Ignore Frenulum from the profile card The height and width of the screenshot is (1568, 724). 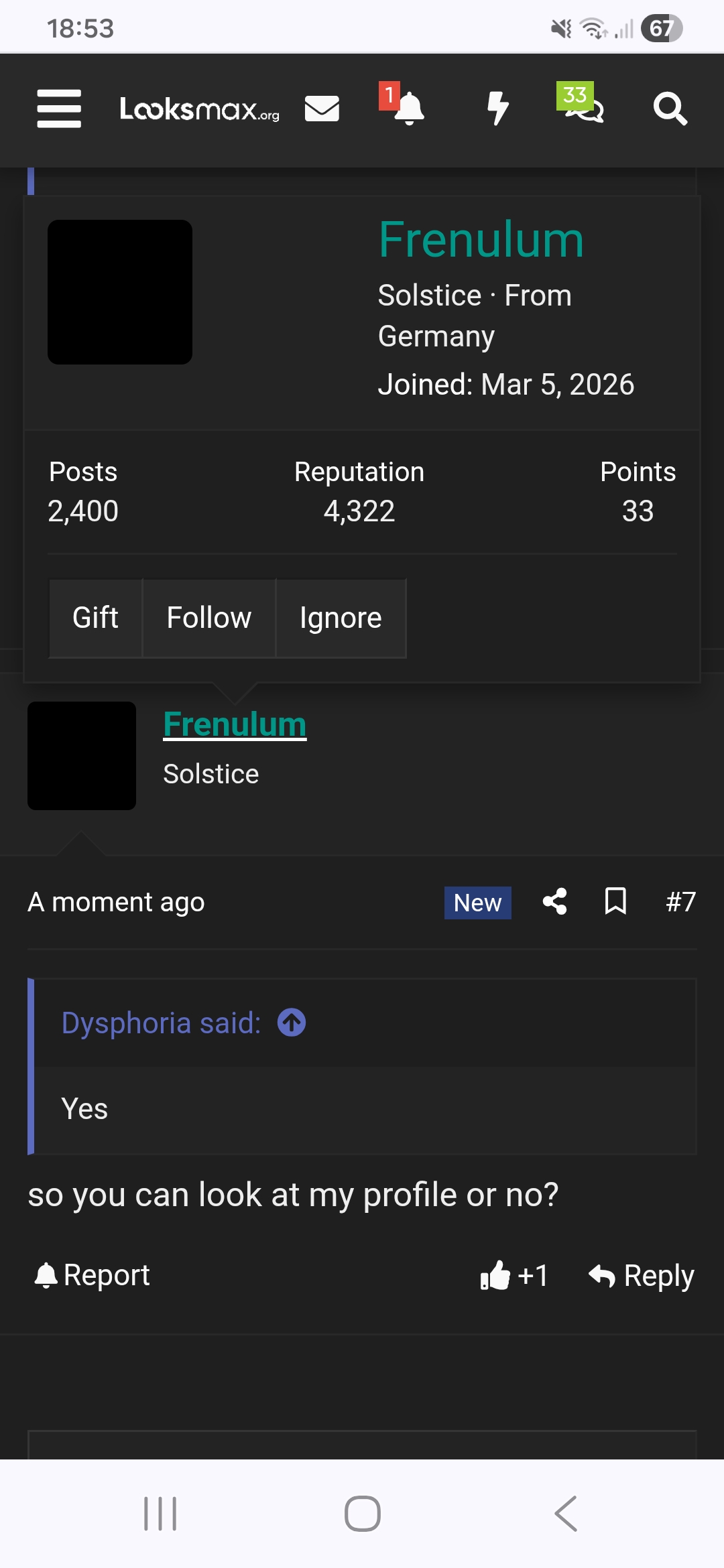341,617
